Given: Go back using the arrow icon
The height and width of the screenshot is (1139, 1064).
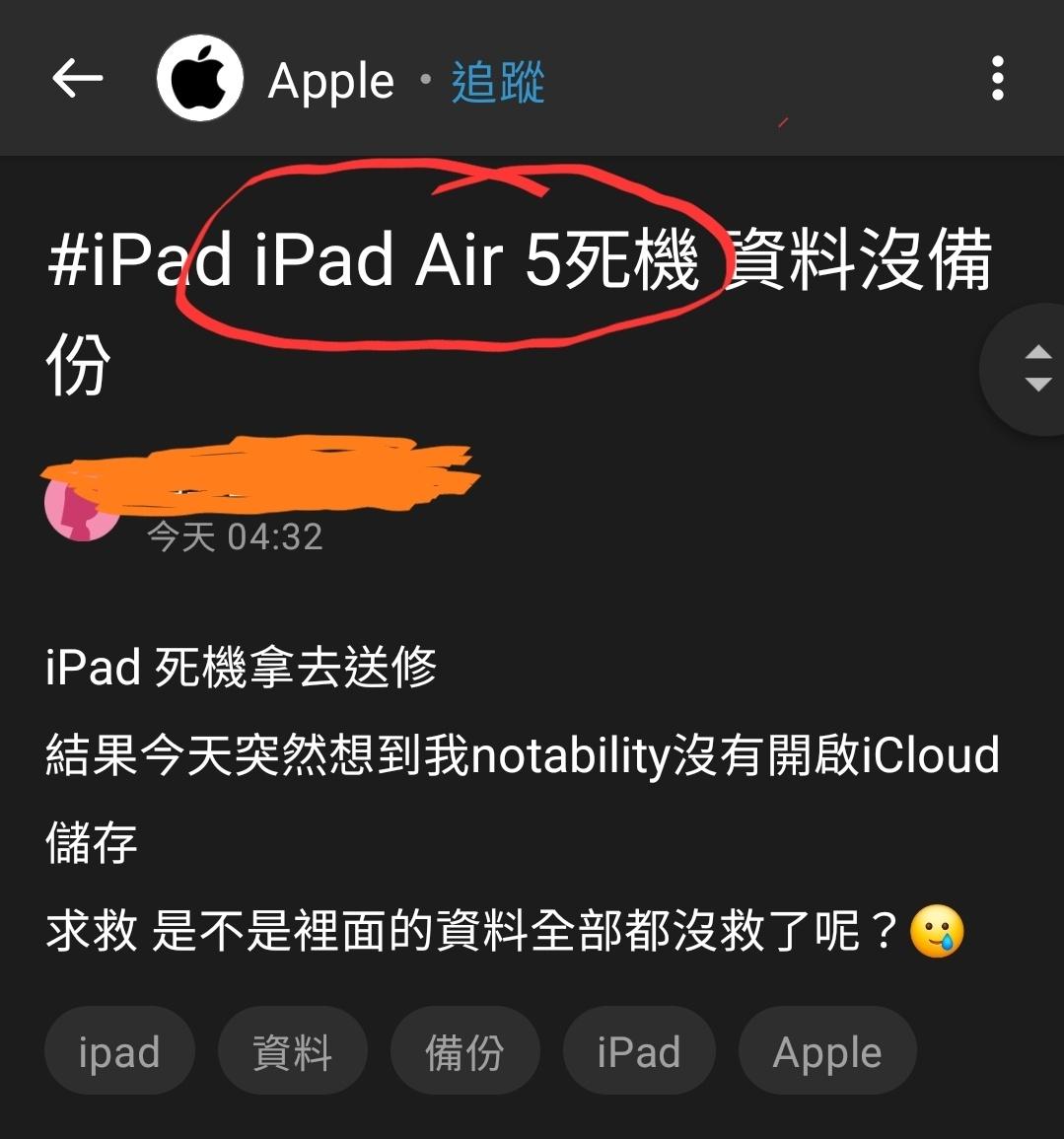Looking at the screenshot, I should (77, 79).
